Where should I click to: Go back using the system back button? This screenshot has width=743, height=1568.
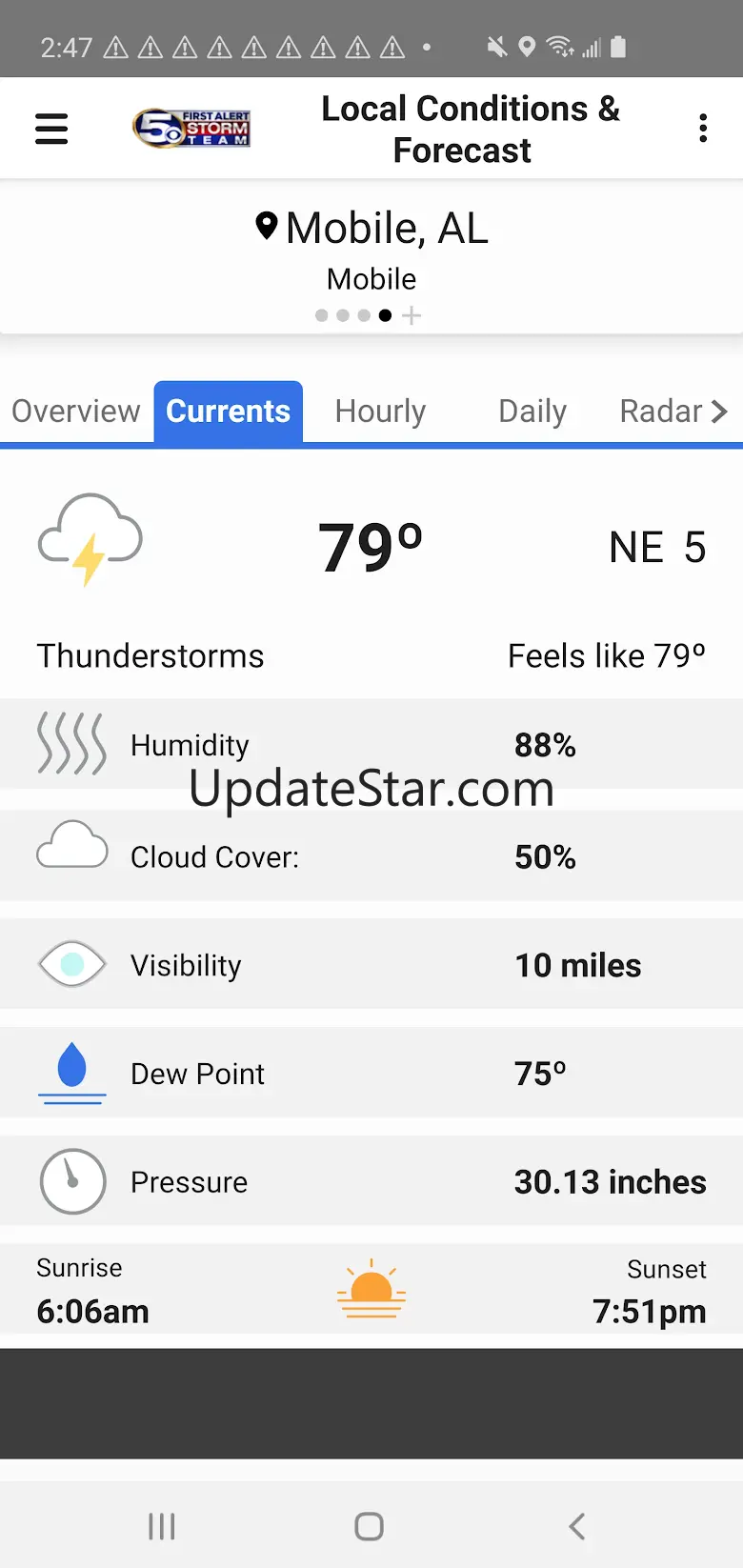point(577,1526)
